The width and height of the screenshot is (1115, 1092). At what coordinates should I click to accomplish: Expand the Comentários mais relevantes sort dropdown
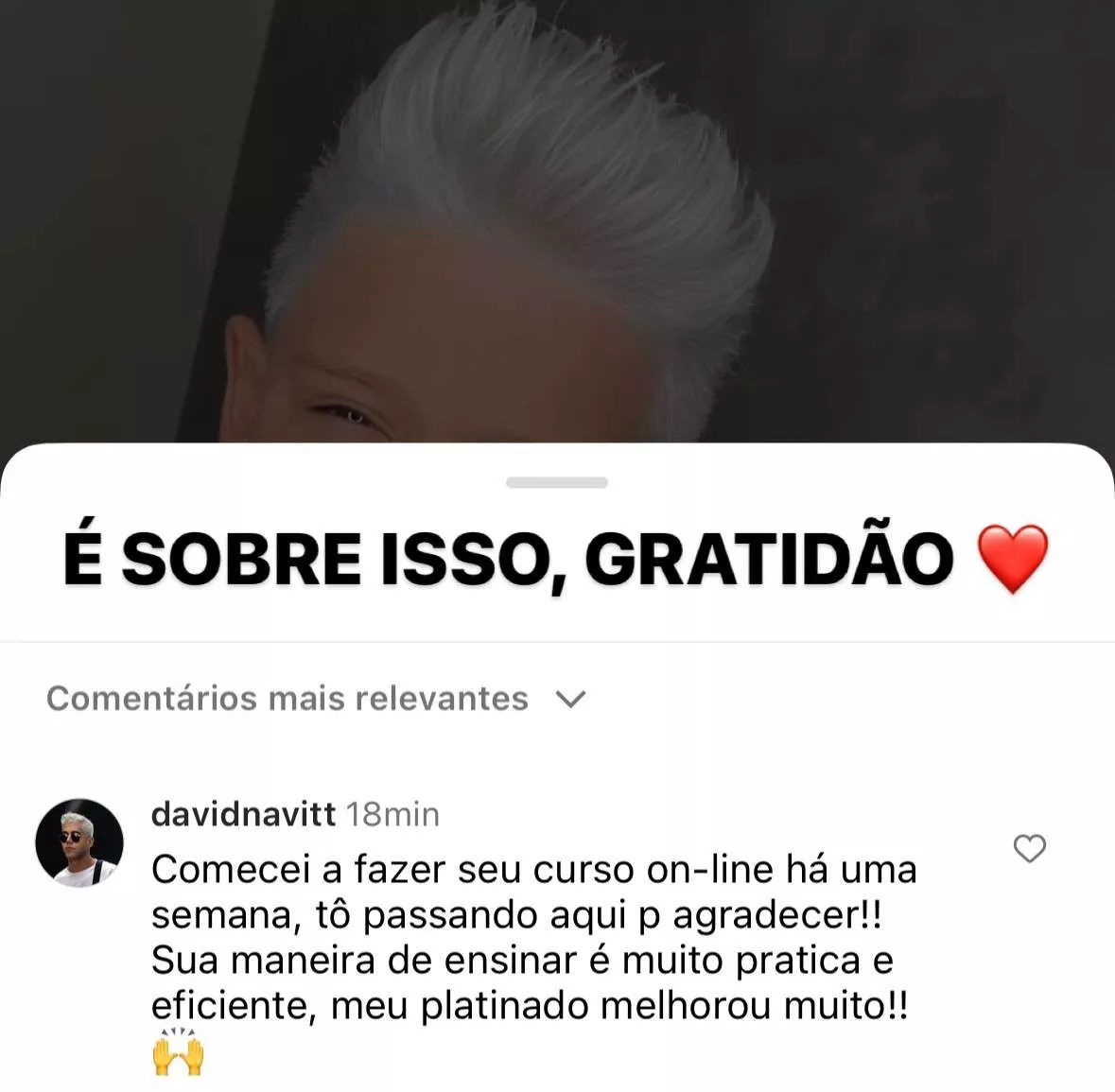click(317, 699)
